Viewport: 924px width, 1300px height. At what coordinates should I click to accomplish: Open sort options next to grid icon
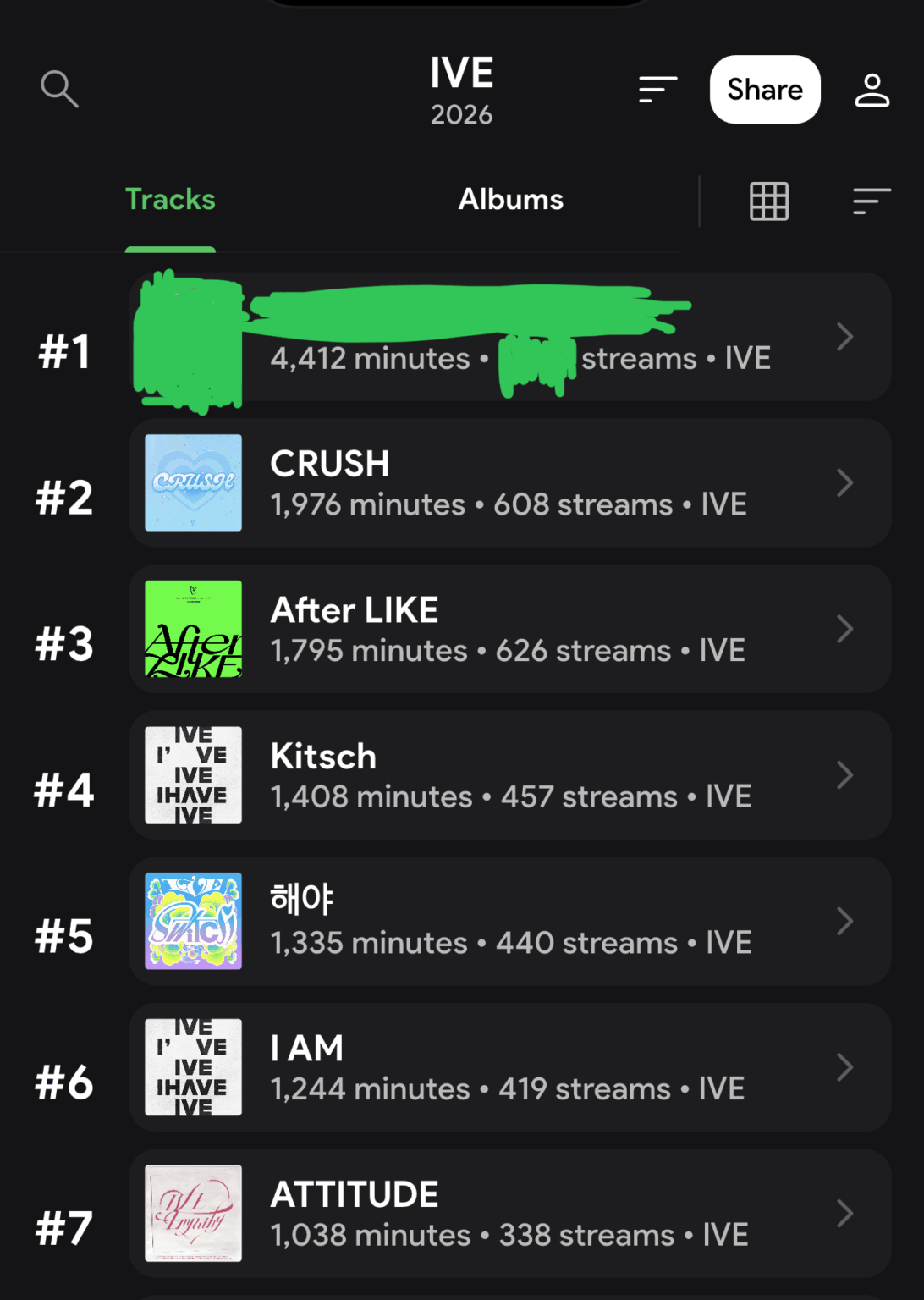(872, 201)
